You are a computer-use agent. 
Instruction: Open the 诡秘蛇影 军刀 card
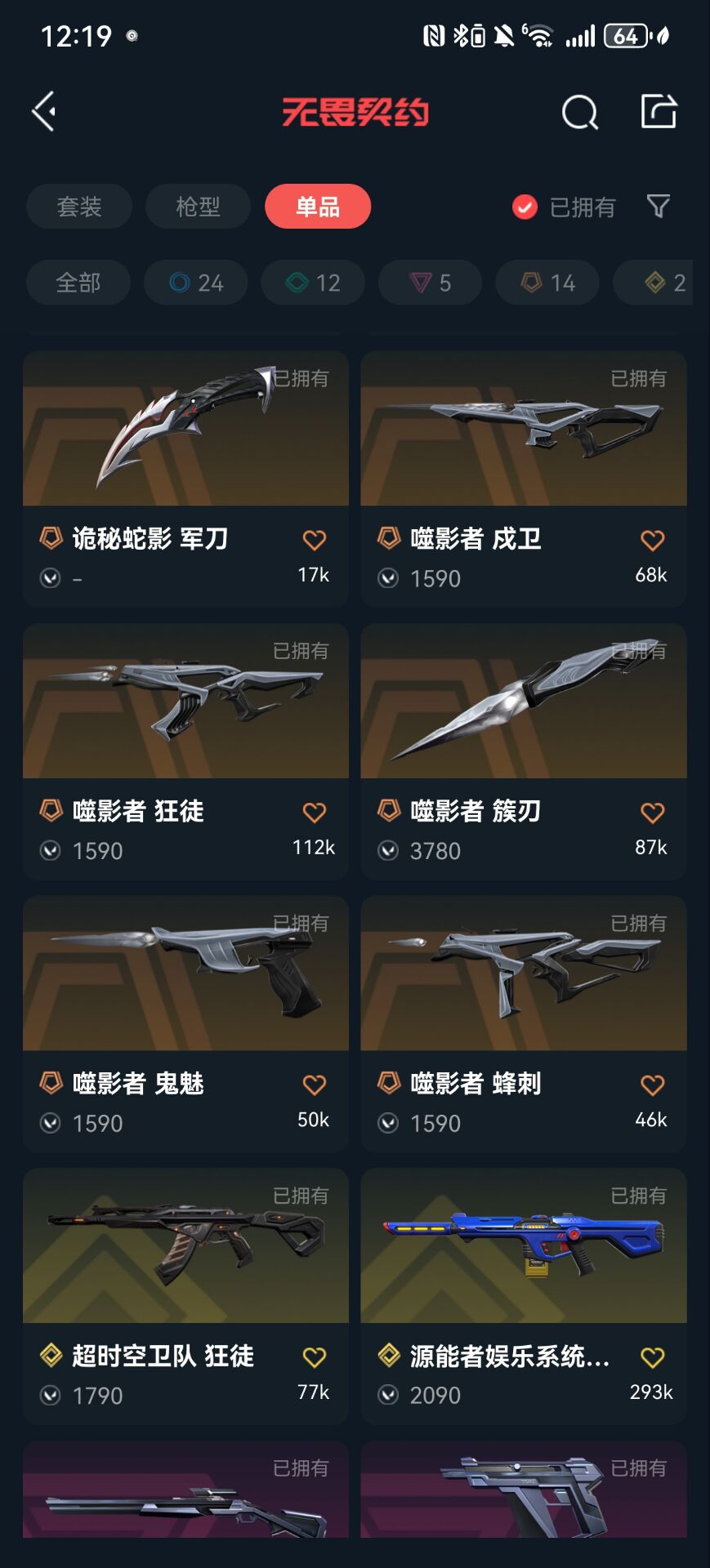coord(185,479)
